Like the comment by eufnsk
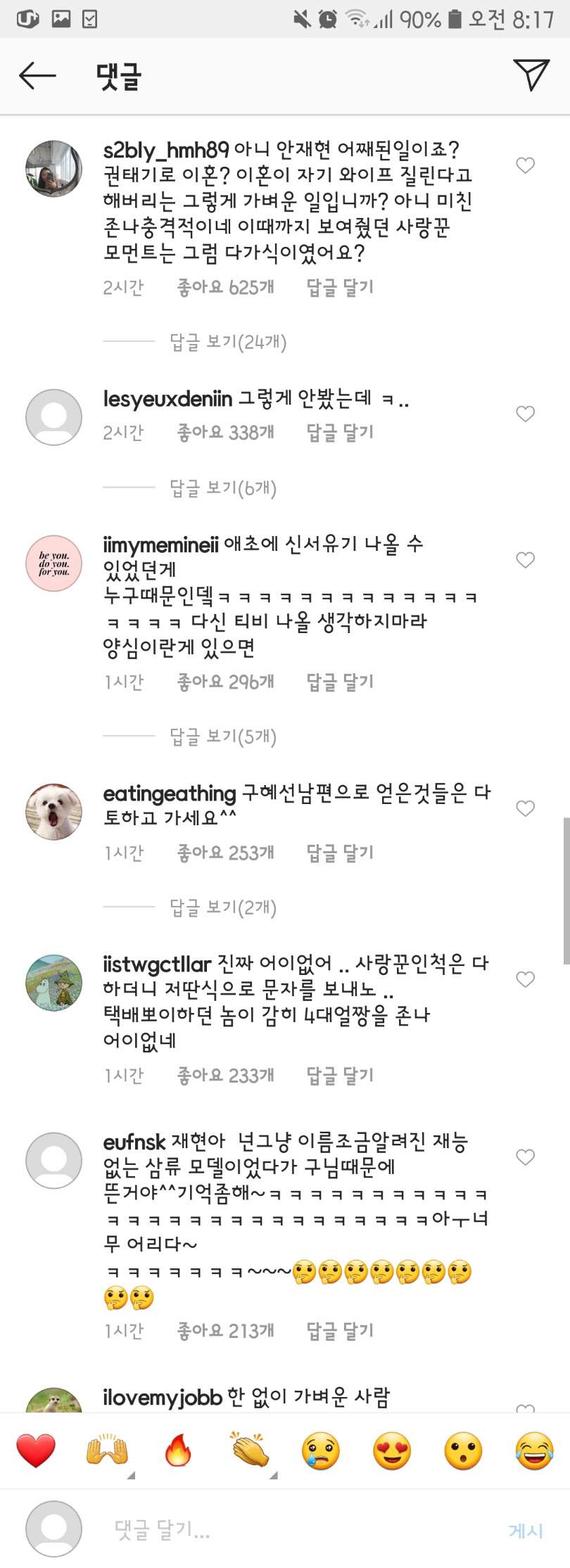 (525, 1157)
